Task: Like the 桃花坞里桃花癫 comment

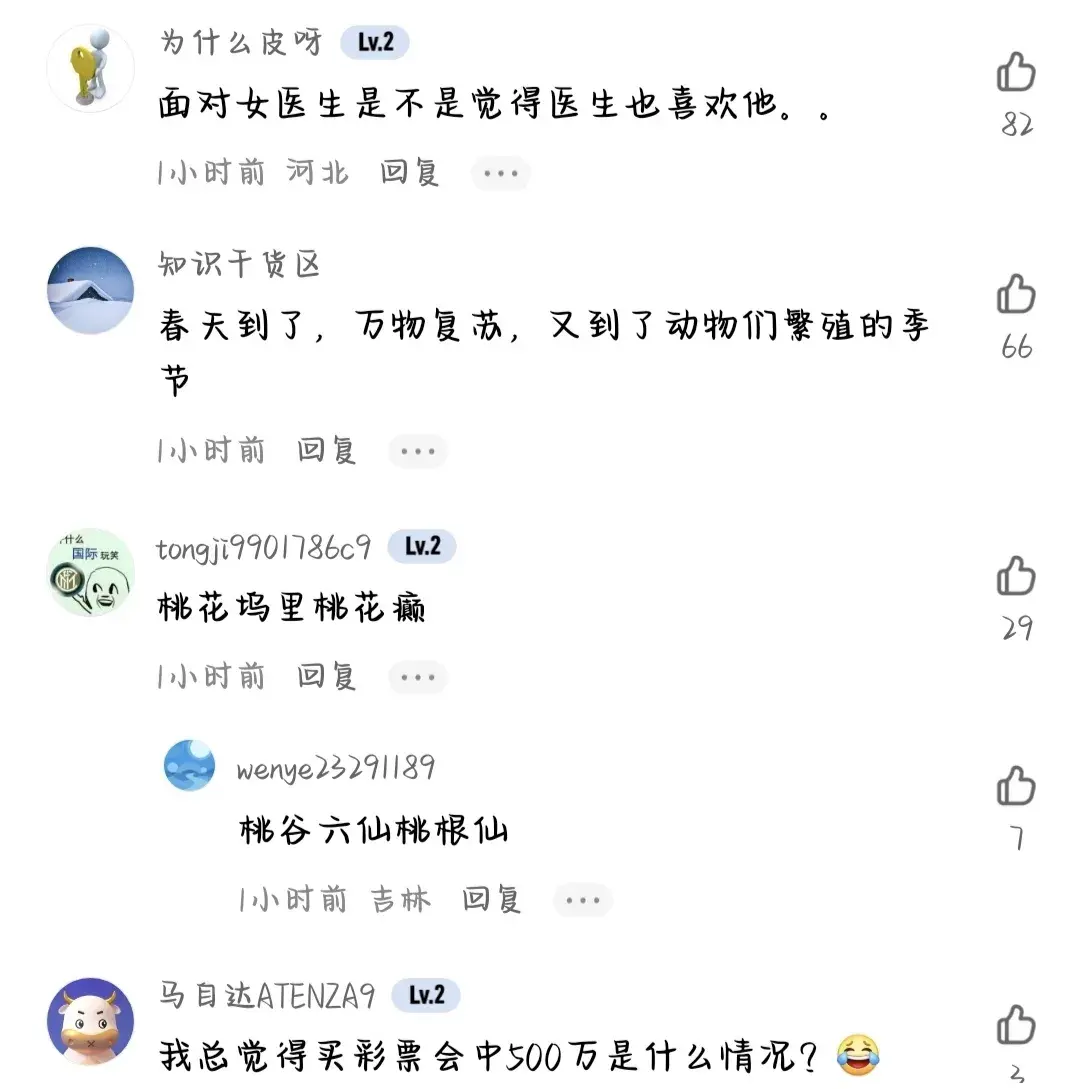Action: [1016, 577]
